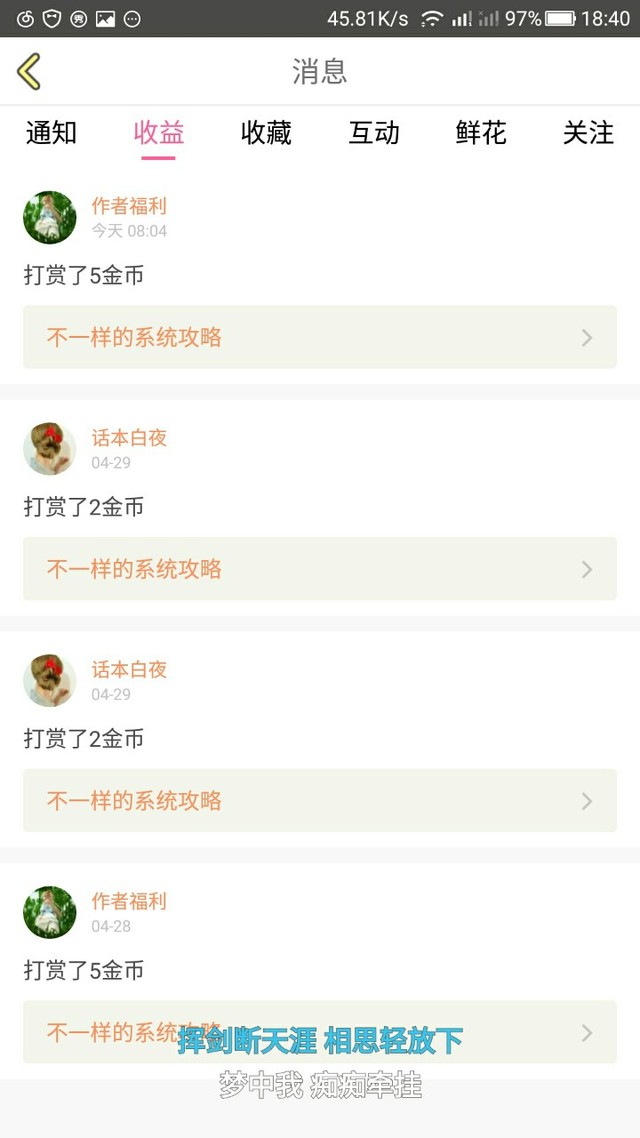The width and height of the screenshot is (640, 1138).
Task: View 作者福利's avatar on today's 08:04 reward
Action: pos(50,218)
